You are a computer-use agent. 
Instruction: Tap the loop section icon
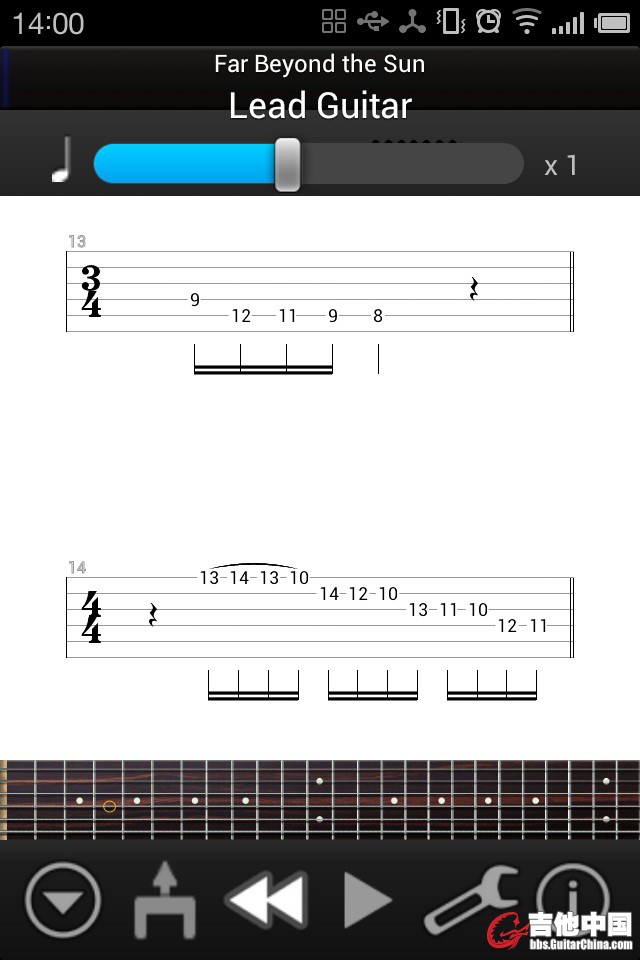point(165,900)
